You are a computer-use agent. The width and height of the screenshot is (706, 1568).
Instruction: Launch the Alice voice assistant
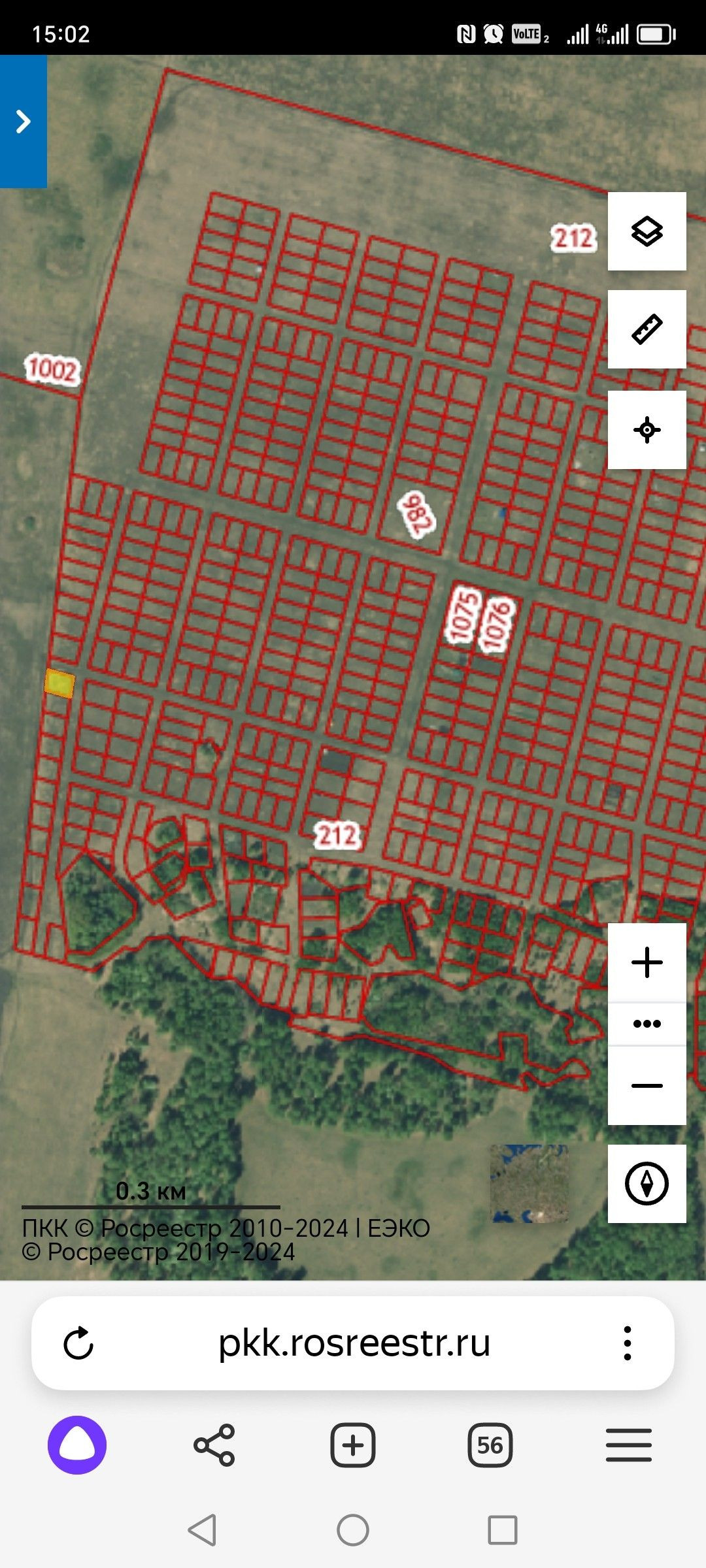pyautogui.click(x=77, y=1445)
